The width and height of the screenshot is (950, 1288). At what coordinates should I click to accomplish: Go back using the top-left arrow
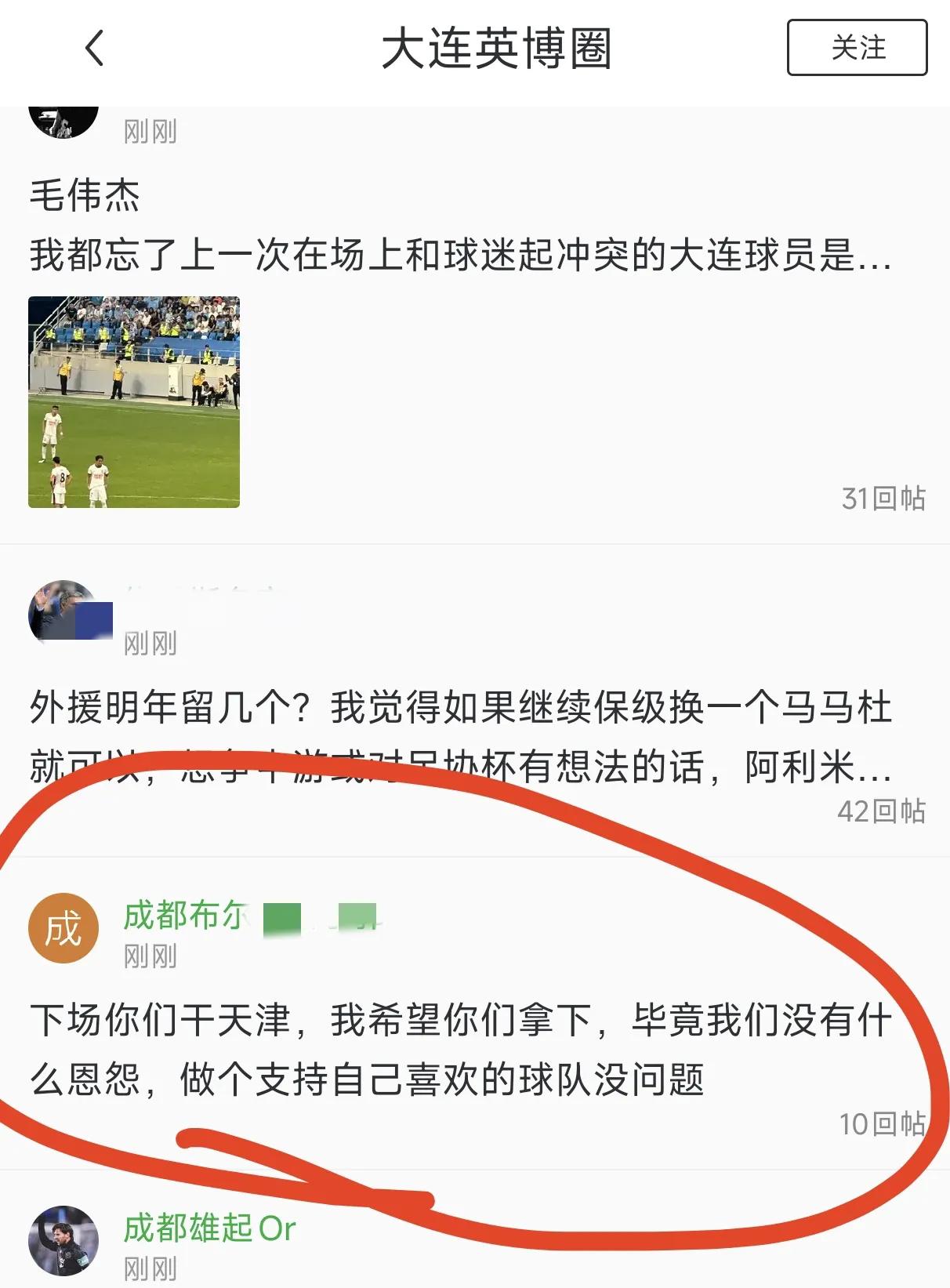pos(94,48)
